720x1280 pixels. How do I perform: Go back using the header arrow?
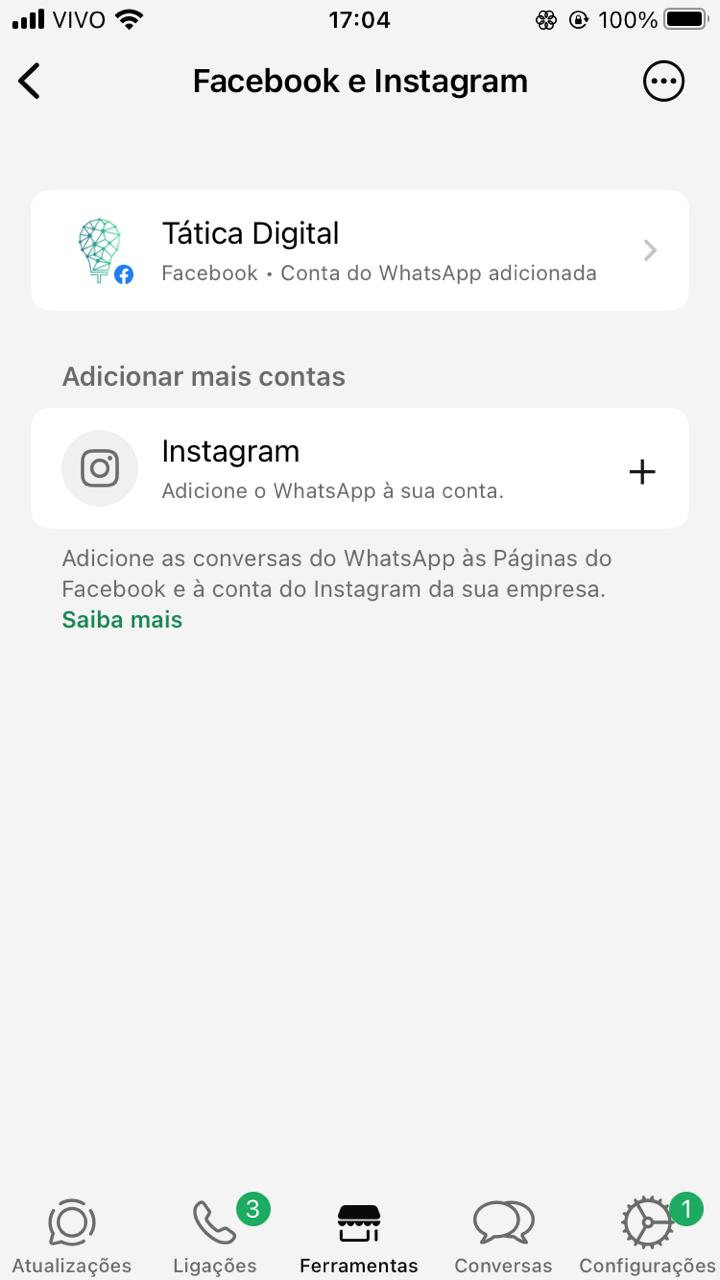30,81
